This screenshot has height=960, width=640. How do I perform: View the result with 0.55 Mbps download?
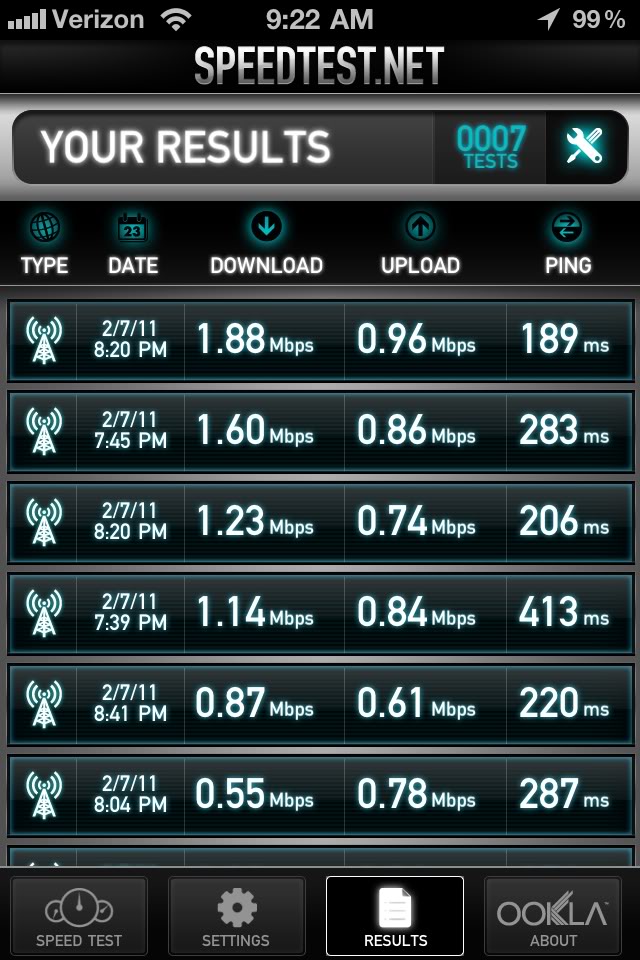320,794
